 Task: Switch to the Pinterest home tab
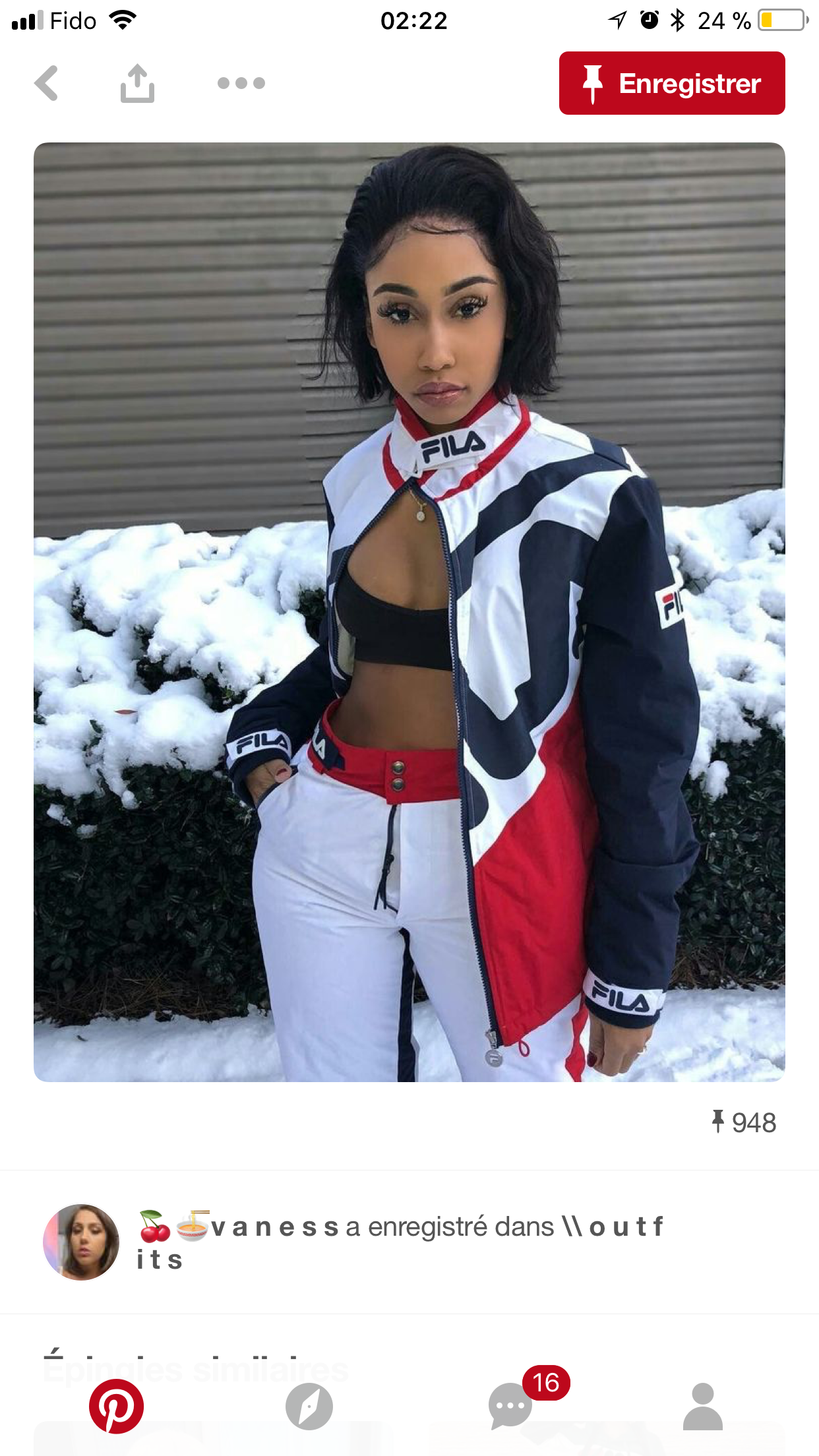(x=117, y=1406)
